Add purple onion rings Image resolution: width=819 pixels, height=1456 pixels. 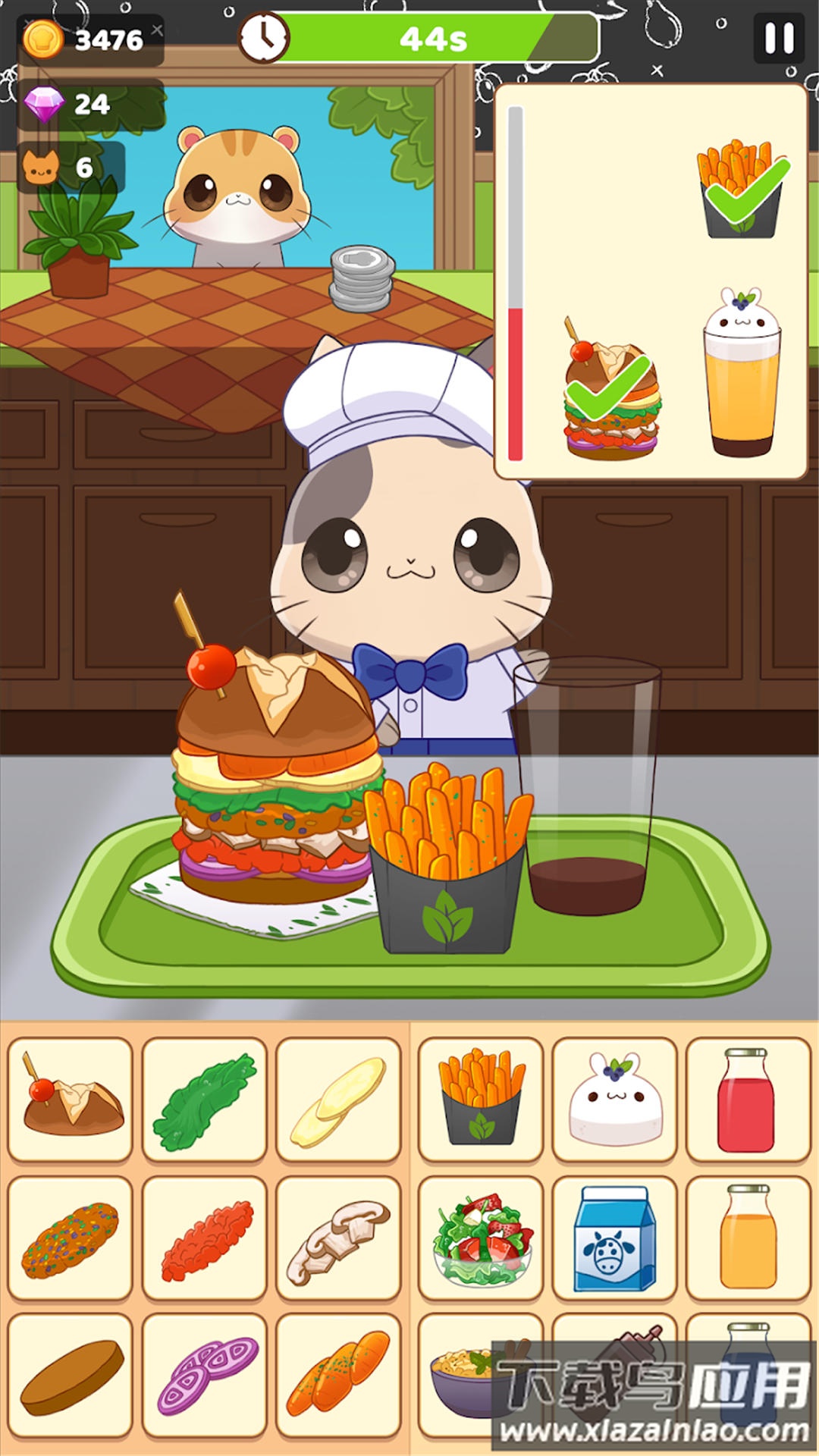click(x=205, y=1375)
